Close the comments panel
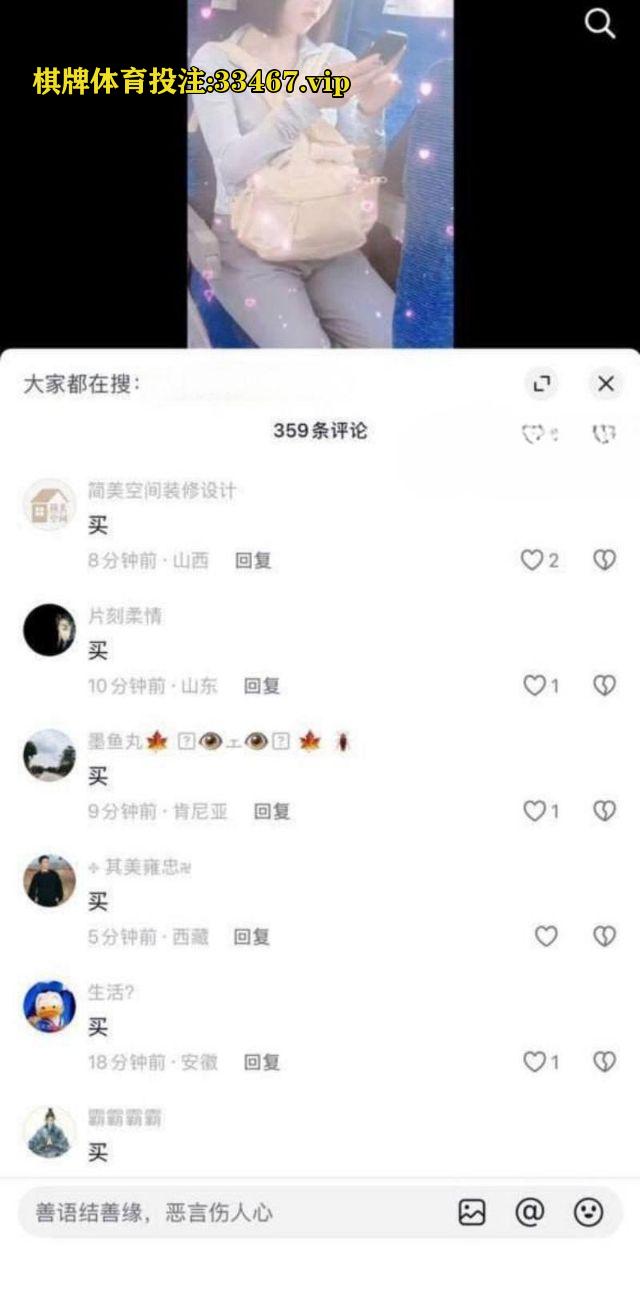 605,383
